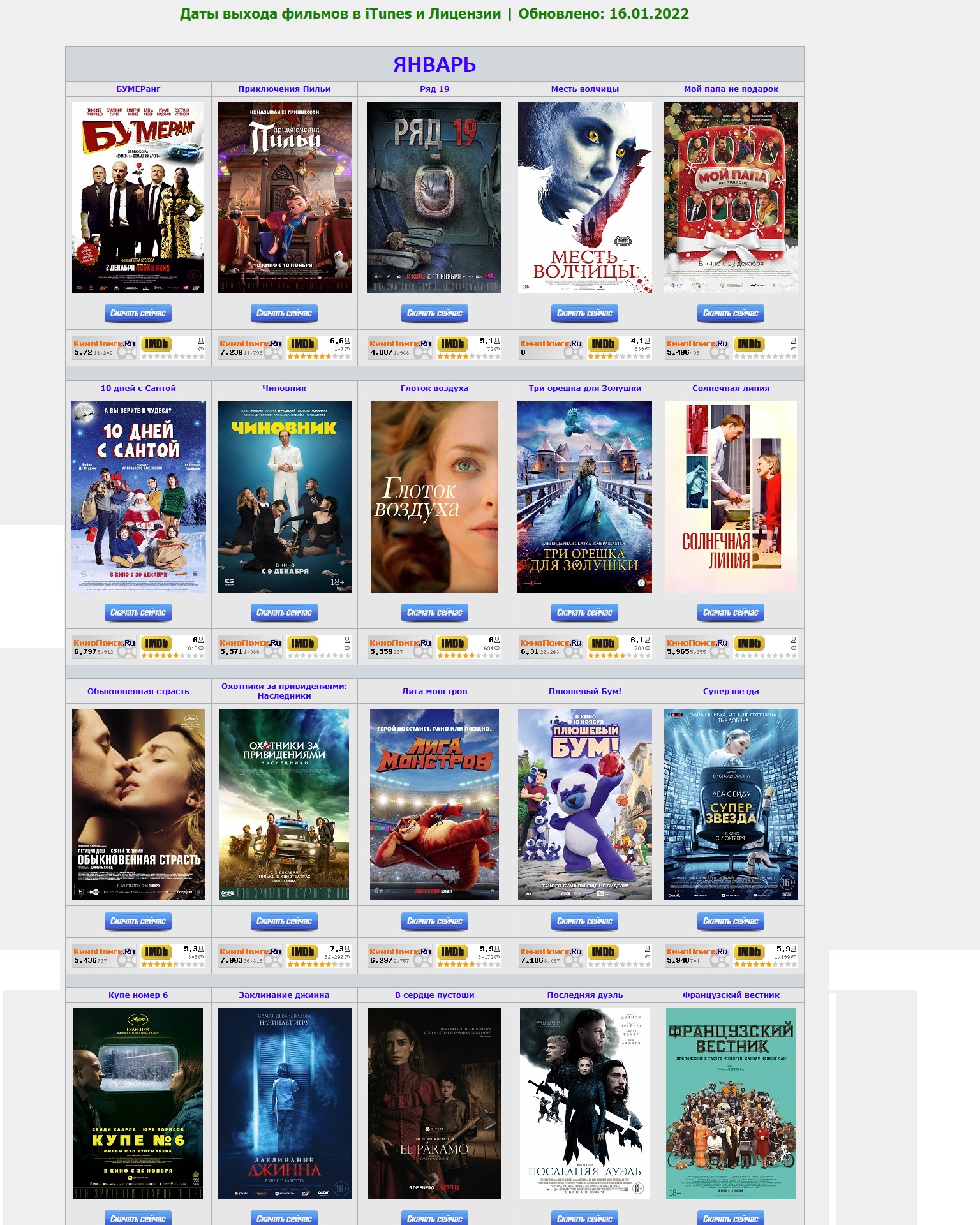Download Мой папа не подарок now
Screen dimensions: 980x1225
click(731, 313)
